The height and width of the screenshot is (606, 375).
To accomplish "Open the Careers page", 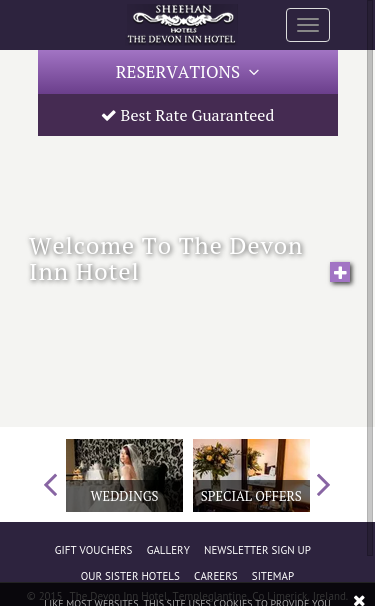I will pyautogui.click(x=216, y=576).
